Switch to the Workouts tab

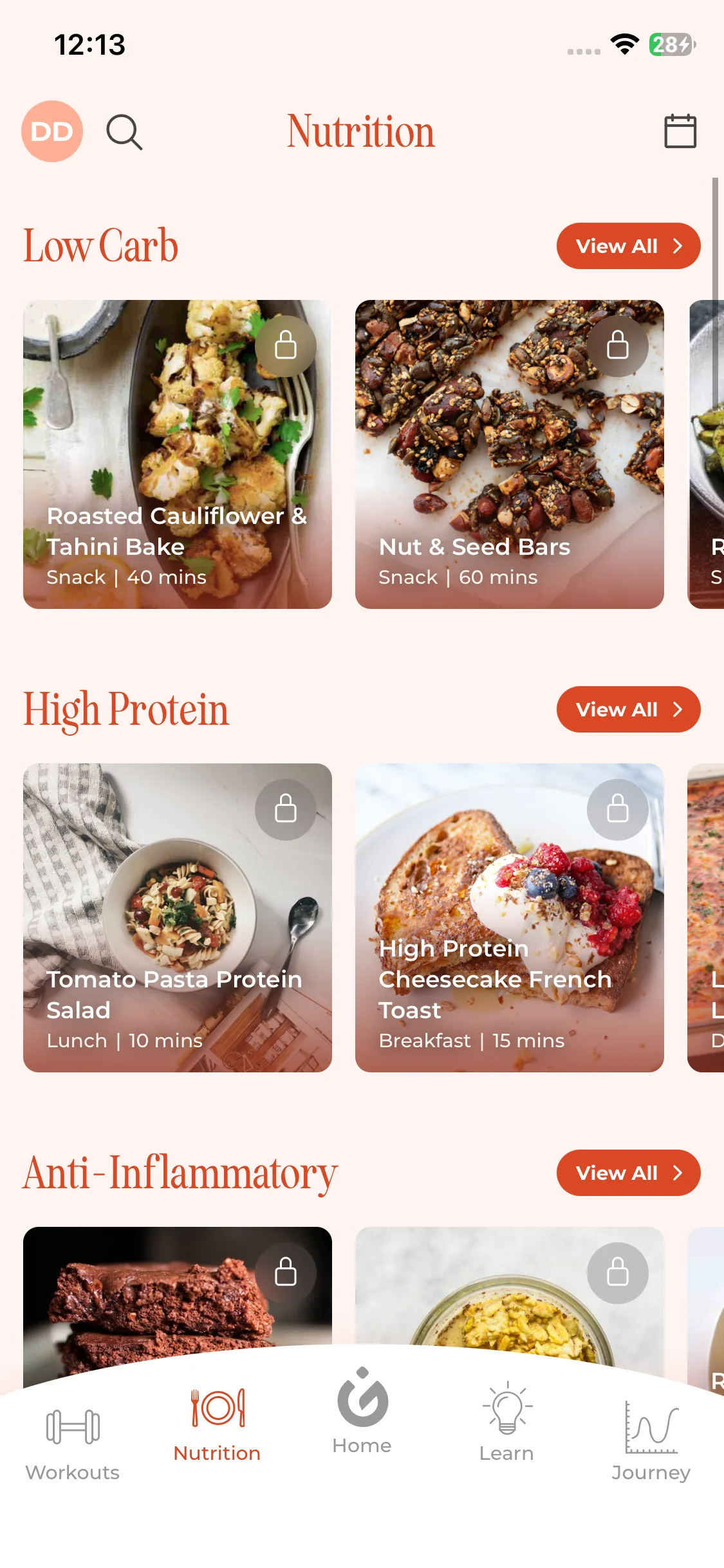click(x=73, y=1442)
